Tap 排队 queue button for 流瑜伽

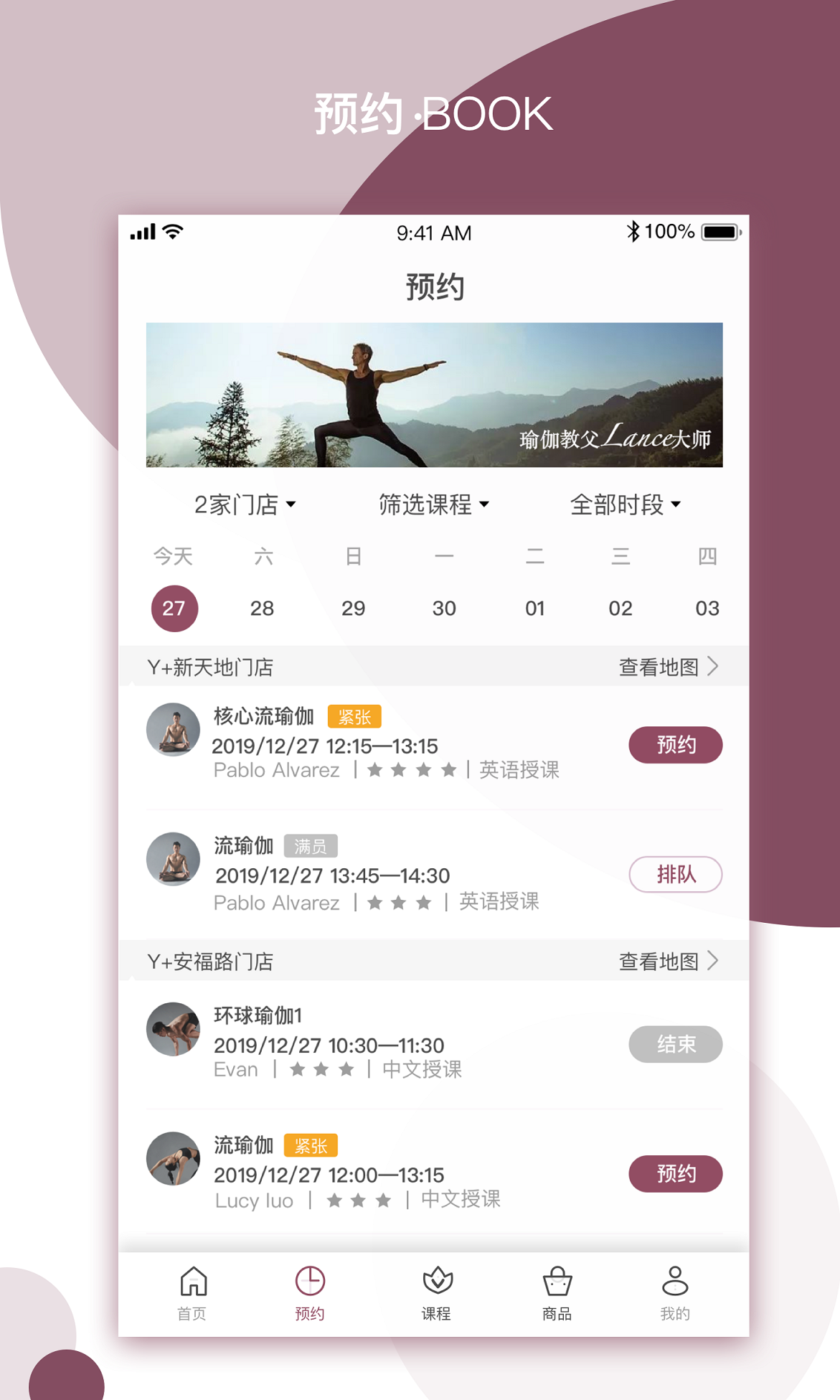[675, 875]
